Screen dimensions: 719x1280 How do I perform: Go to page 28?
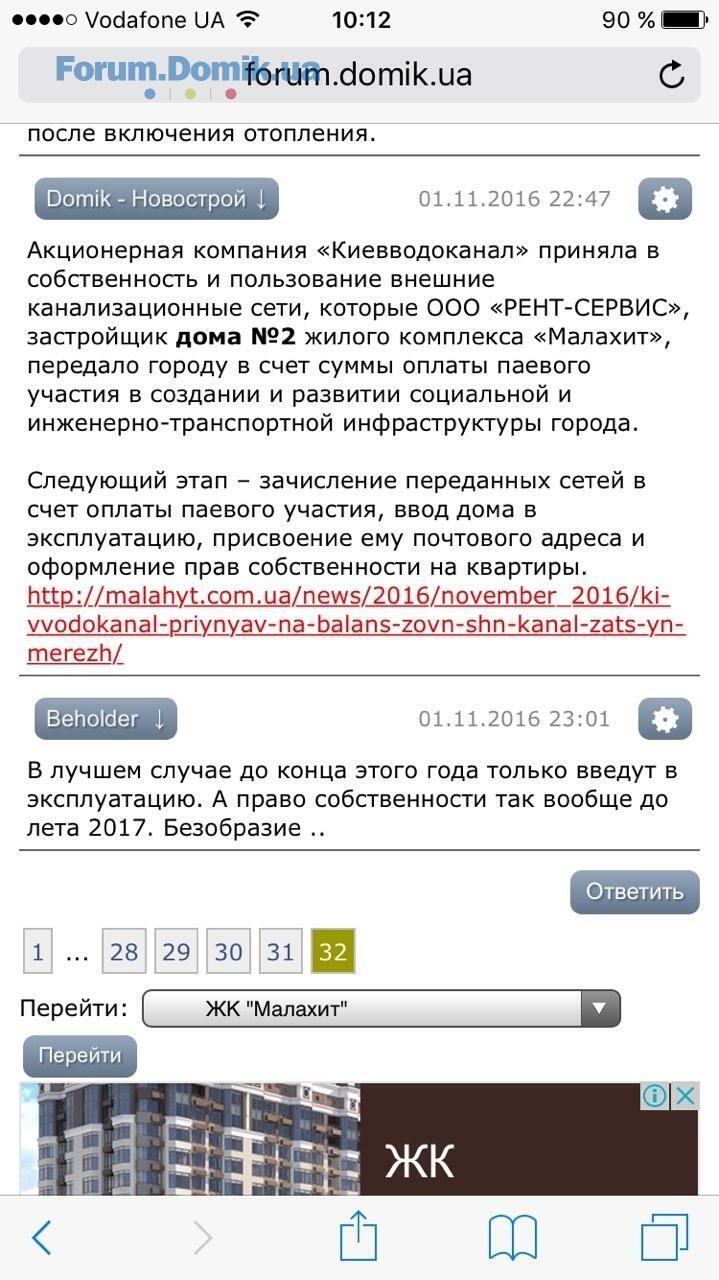tap(124, 952)
